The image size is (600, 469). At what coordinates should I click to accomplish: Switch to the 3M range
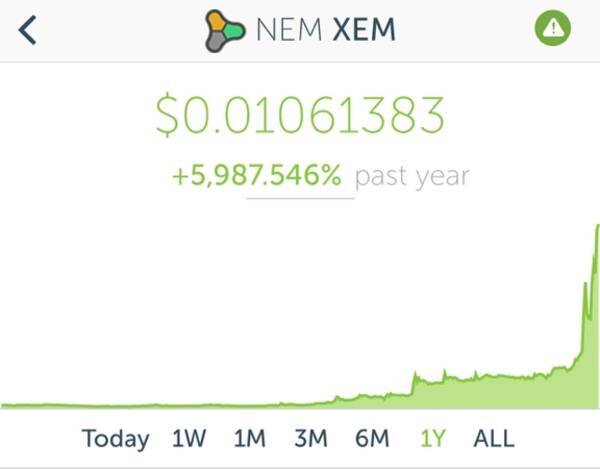click(x=311, y=438)
